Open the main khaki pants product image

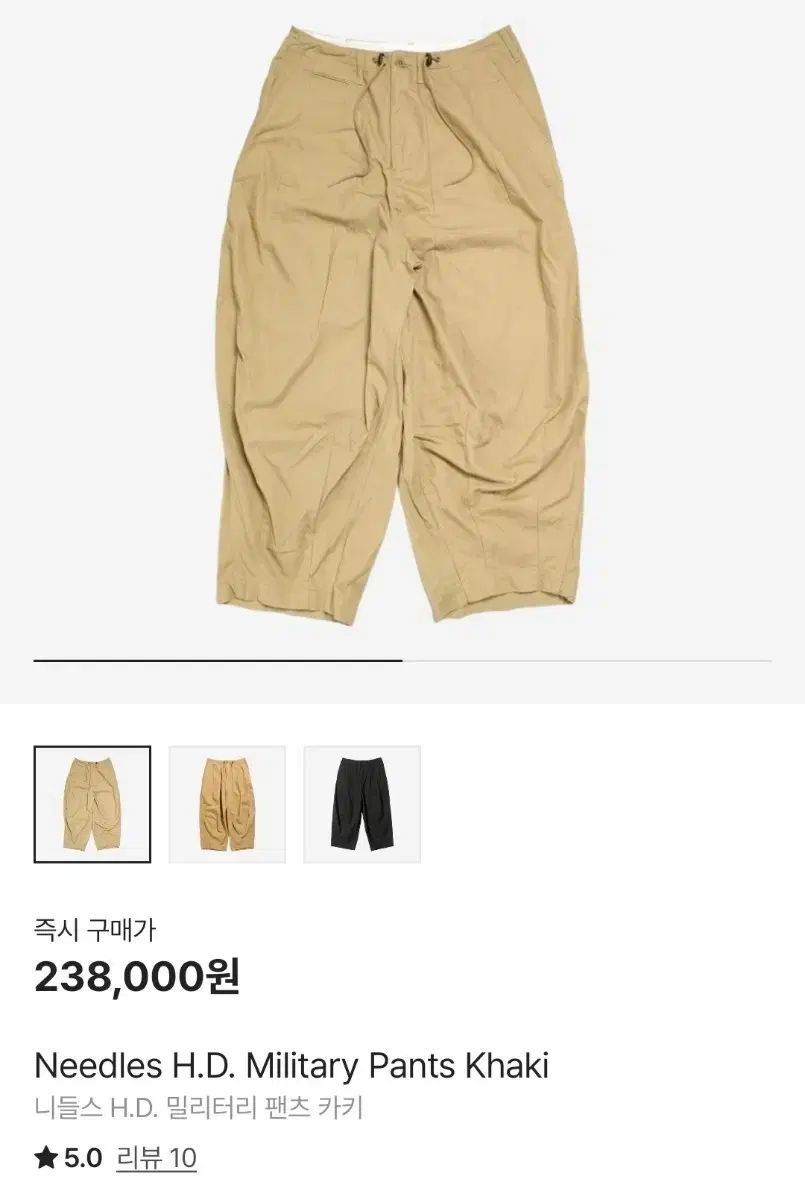400,320
